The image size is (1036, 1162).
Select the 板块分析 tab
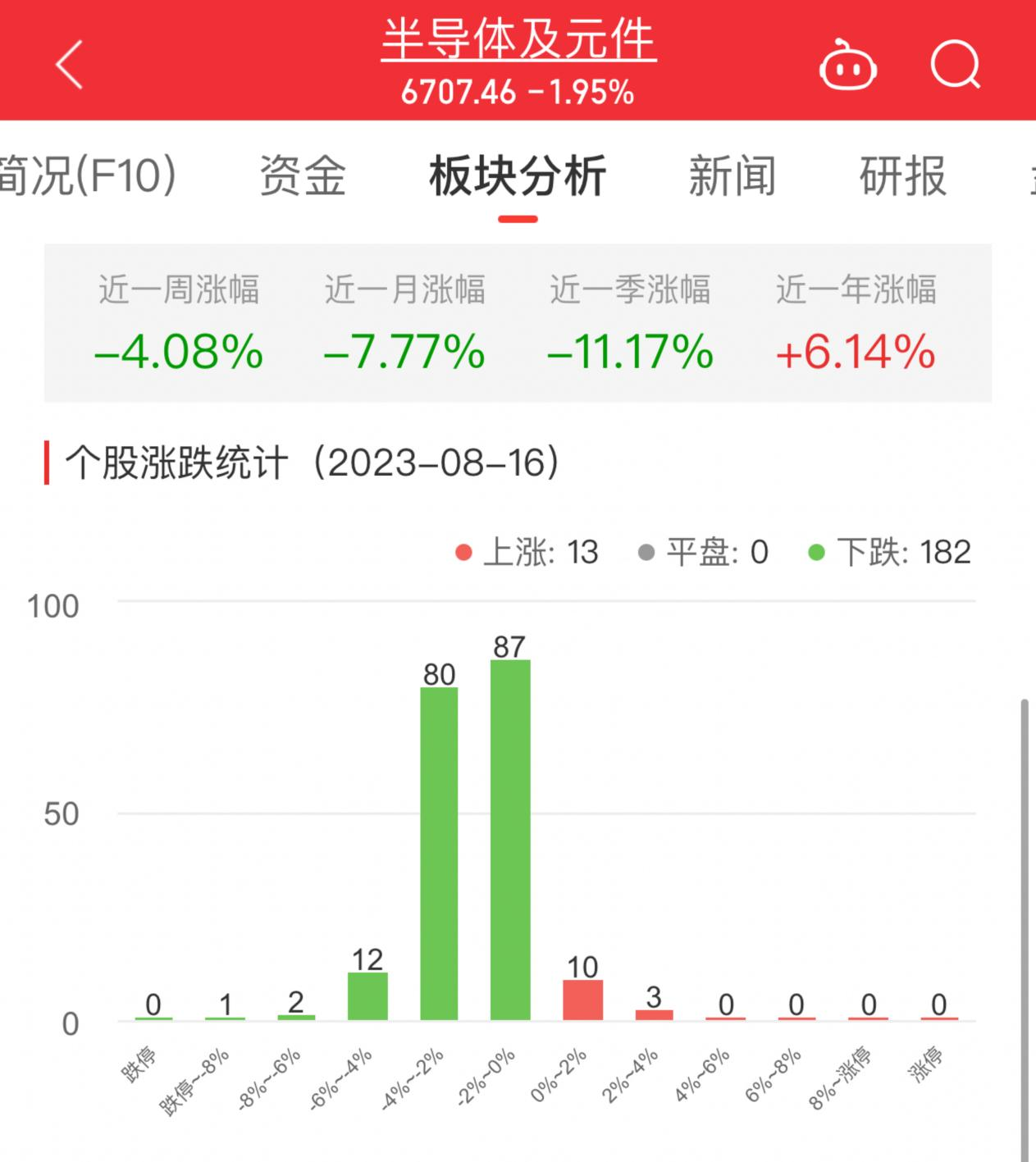pos(518,175)
